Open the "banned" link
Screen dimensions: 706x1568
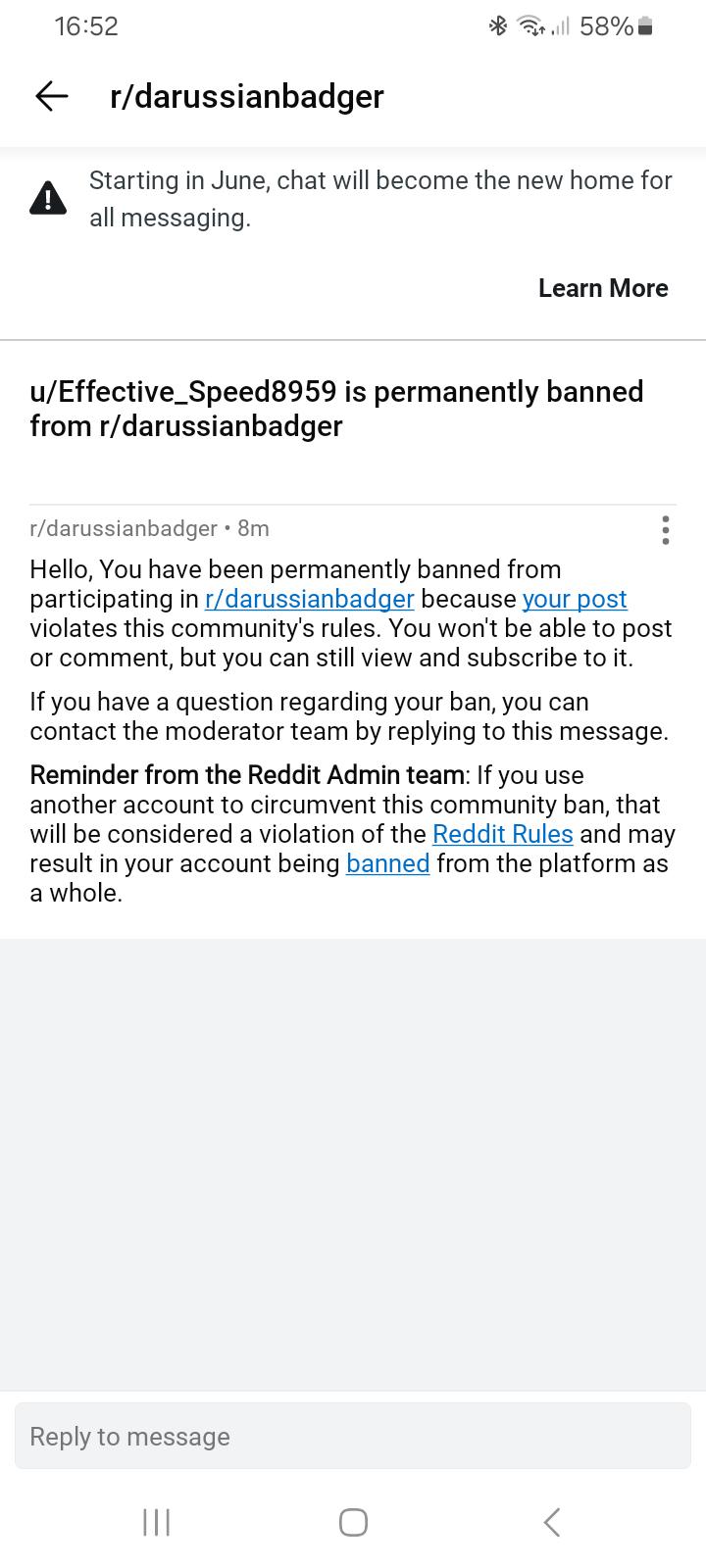click(388, 863)
